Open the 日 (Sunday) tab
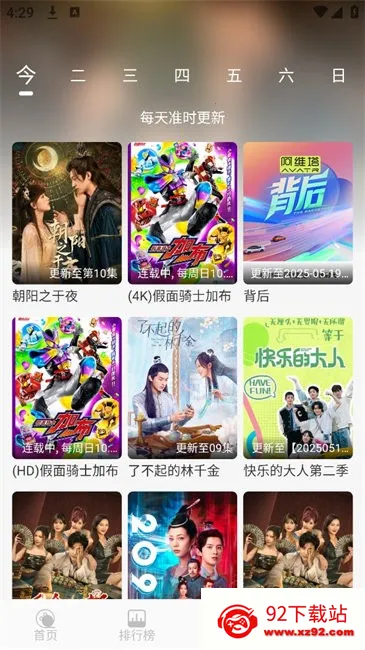Viewport: 365px width, 650px height. (x=338, y=76)
